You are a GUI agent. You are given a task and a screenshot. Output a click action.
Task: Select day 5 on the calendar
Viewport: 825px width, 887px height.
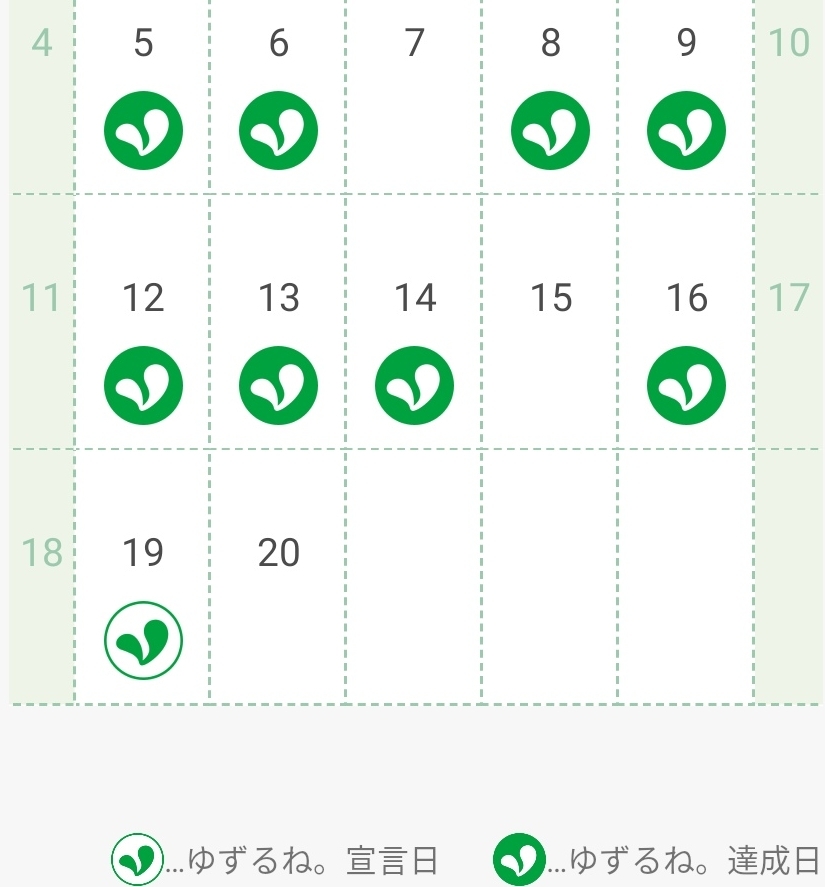(x=143, y=96)
